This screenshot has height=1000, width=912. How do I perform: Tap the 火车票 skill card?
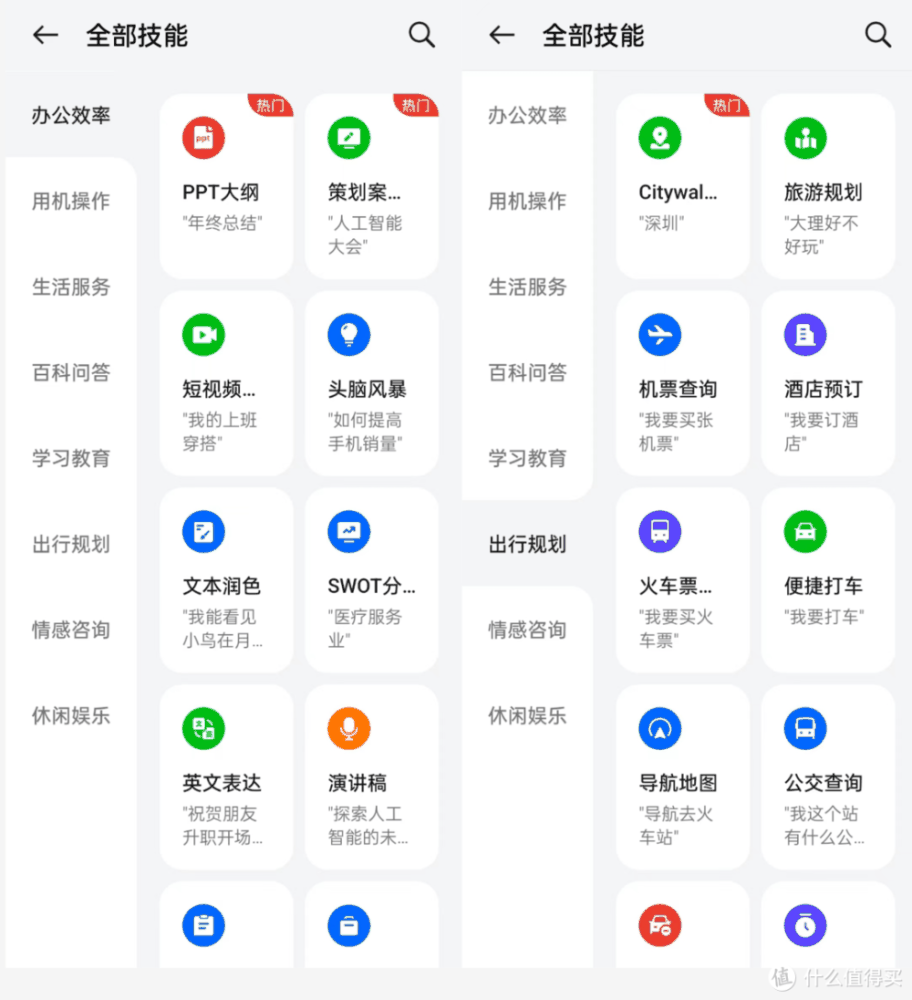point(682,580)
